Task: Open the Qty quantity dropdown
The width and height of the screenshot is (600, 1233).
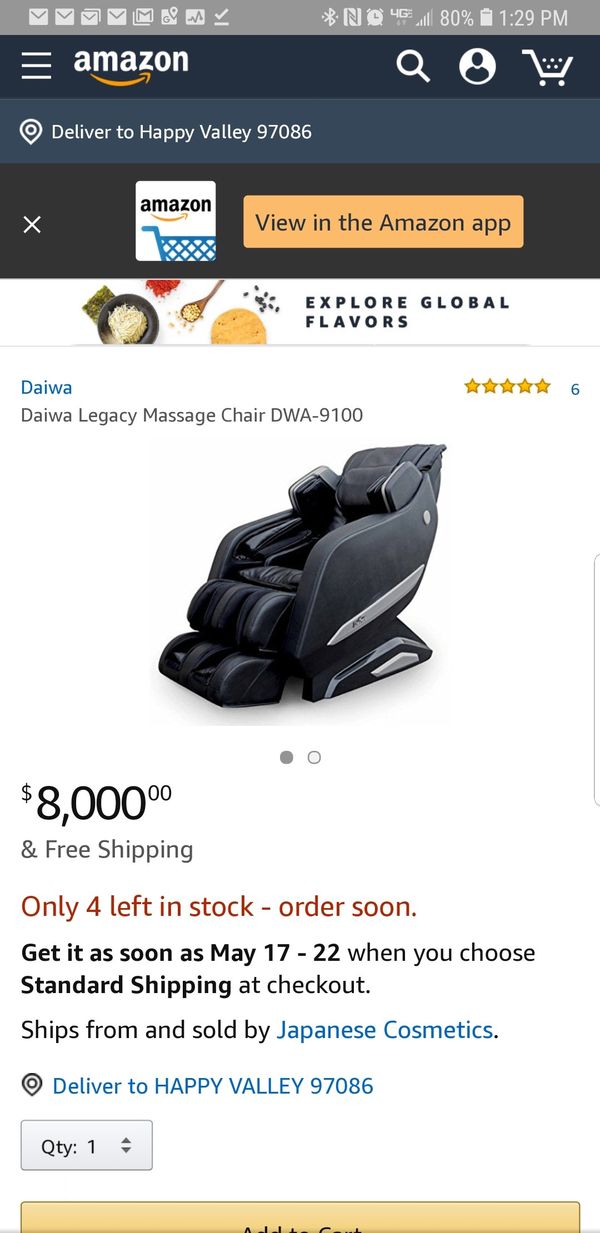Action: point(87,1146)
